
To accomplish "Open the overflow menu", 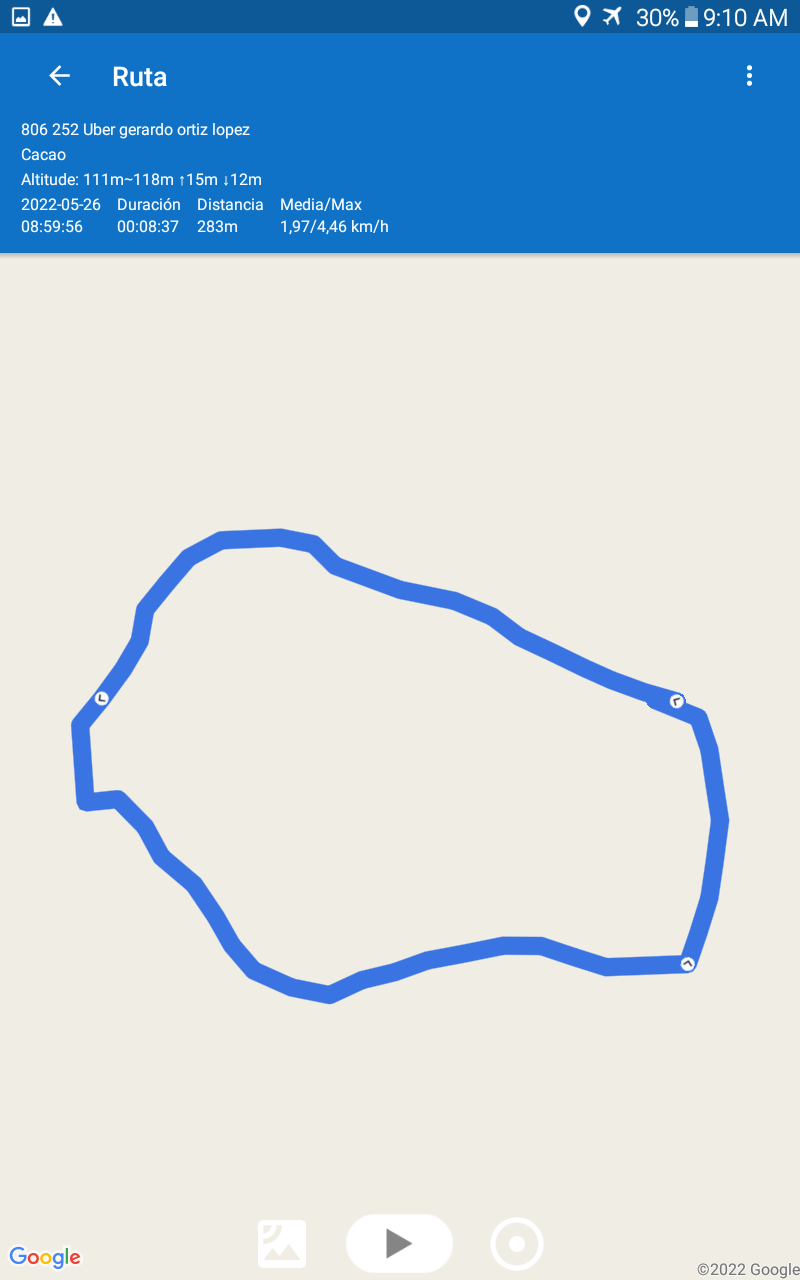I will [x=749, y=76].
